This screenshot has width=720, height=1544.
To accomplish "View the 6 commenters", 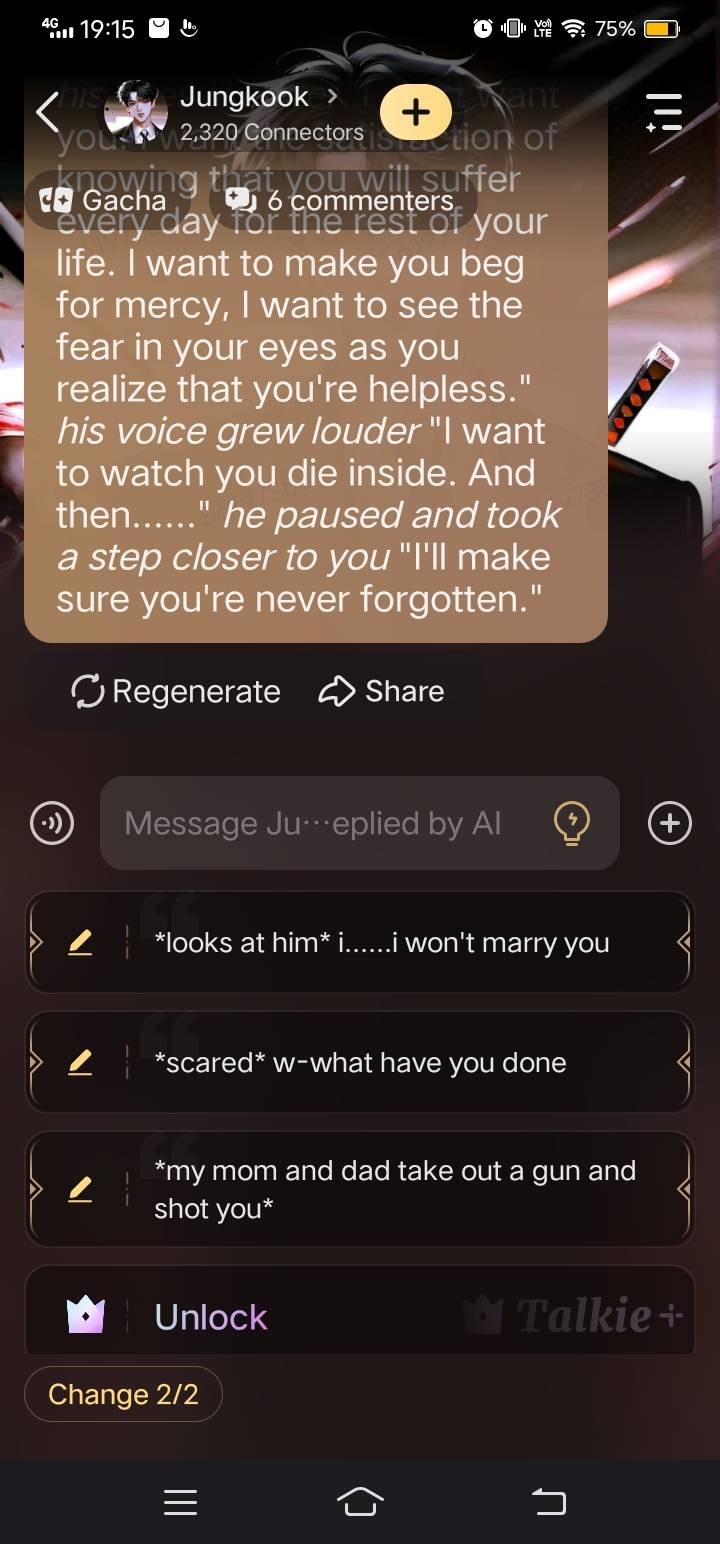I will click(342, 200).
